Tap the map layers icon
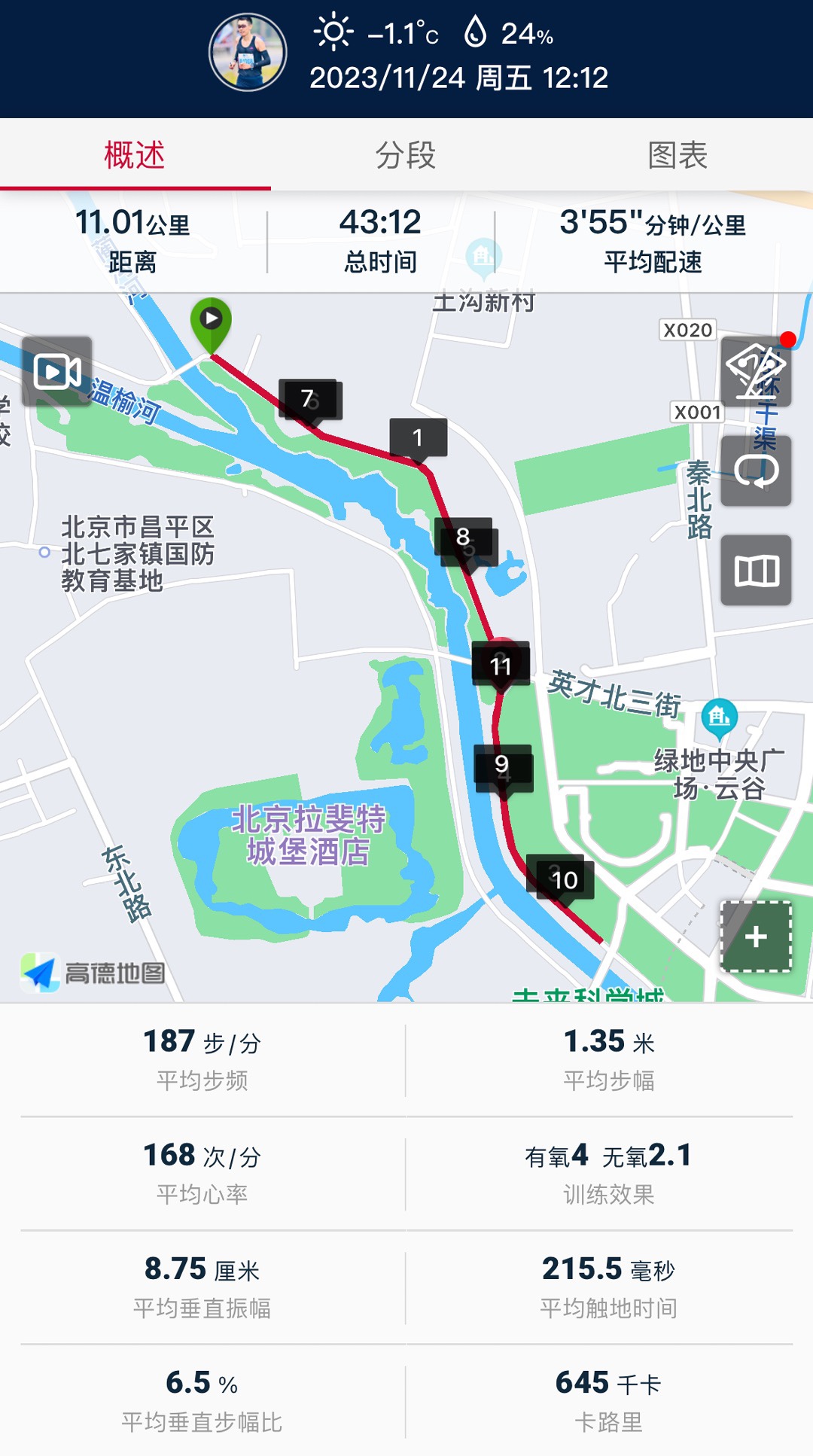This screenshot has height=1456, width=813. tap(756, 371)
